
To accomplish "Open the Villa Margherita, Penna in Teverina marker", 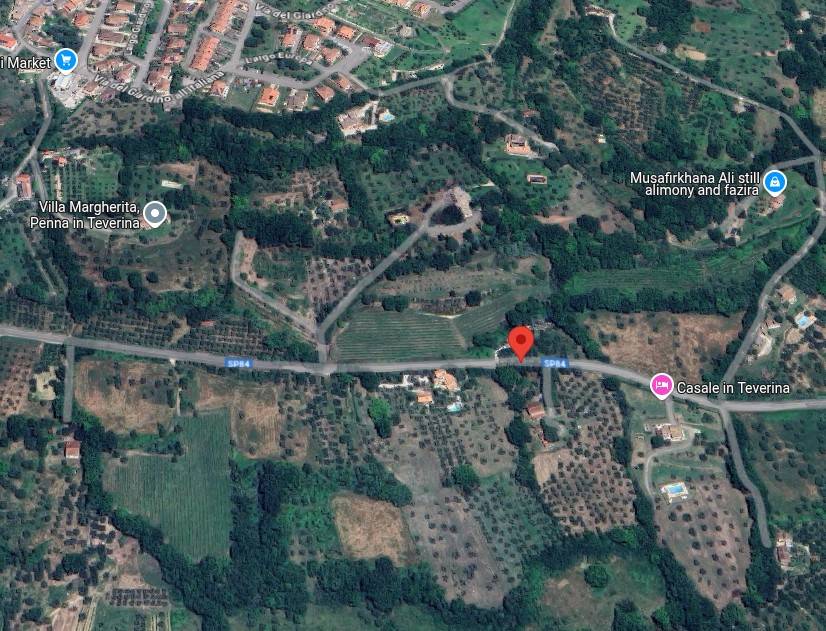I will (154, 213).
